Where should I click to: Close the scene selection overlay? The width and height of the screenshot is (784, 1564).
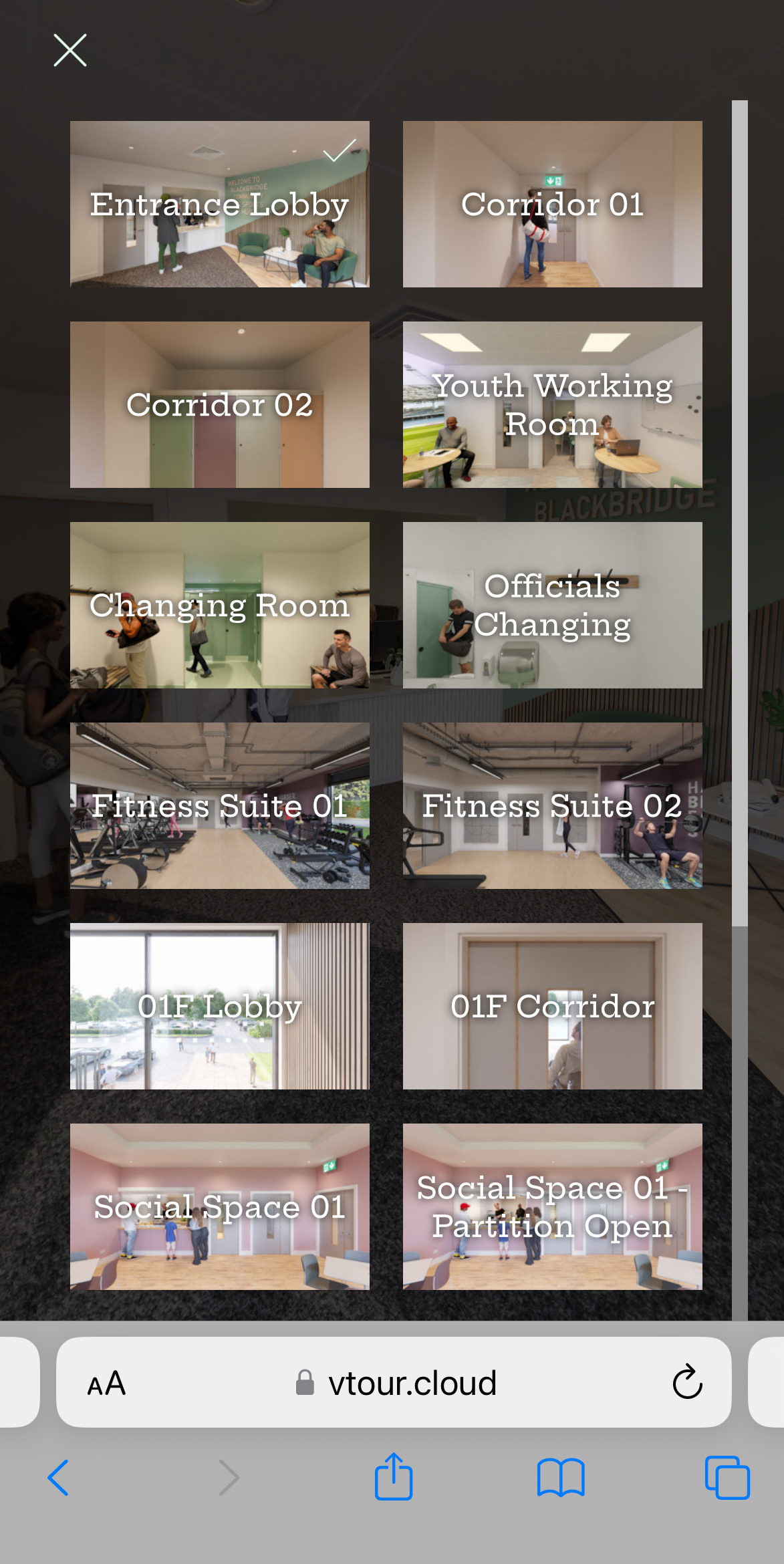70,50
